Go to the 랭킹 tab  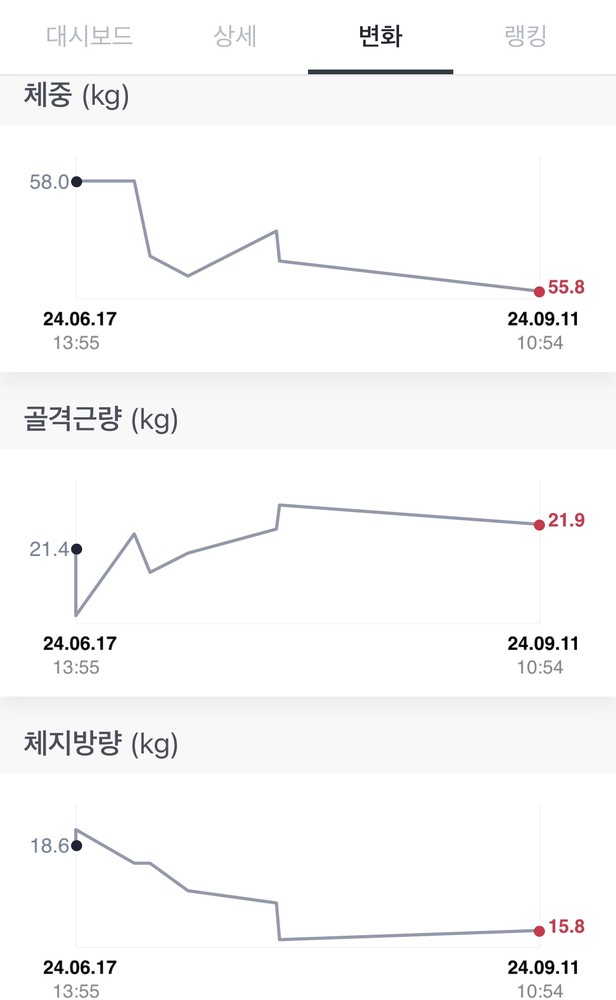click(526, 37)
